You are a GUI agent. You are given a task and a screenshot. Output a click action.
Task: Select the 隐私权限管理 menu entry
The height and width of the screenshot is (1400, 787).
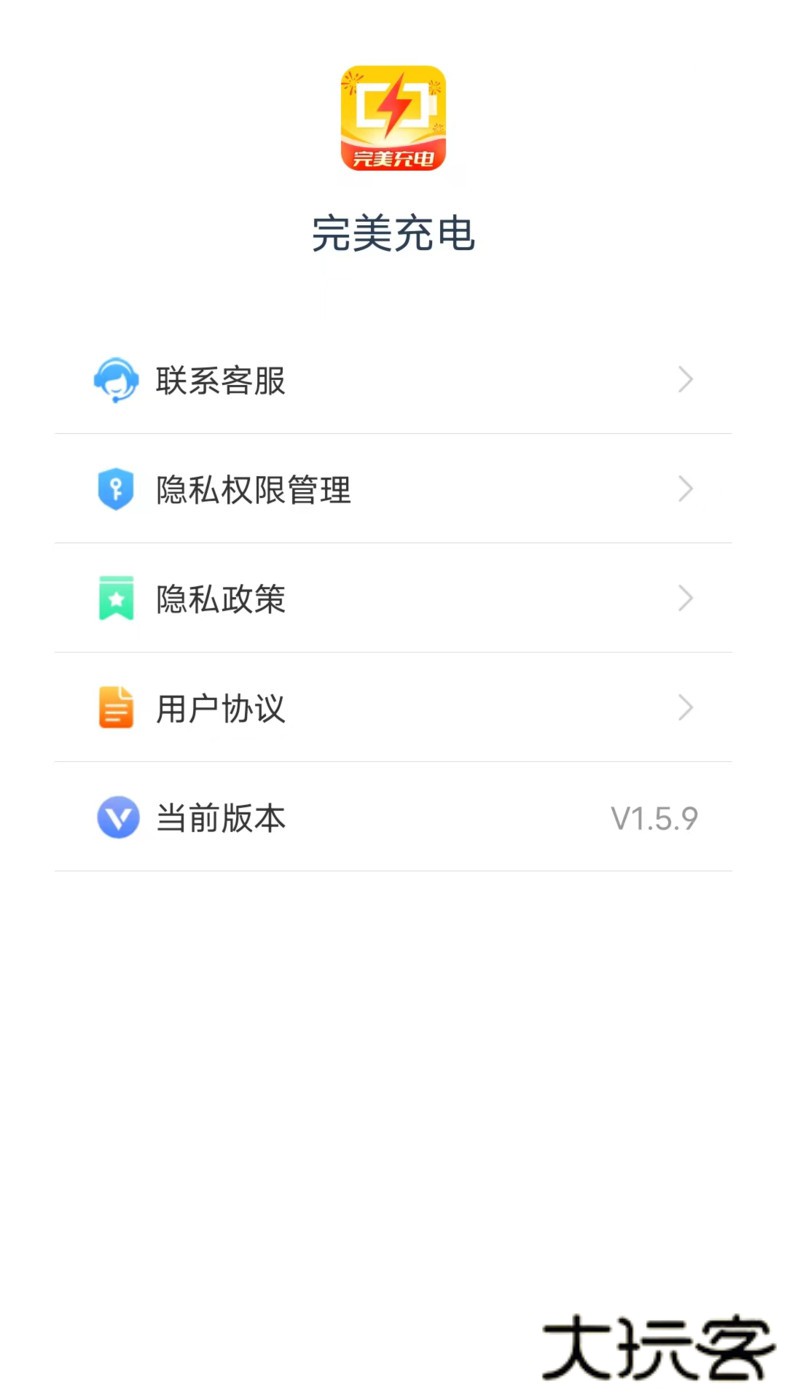252,489
